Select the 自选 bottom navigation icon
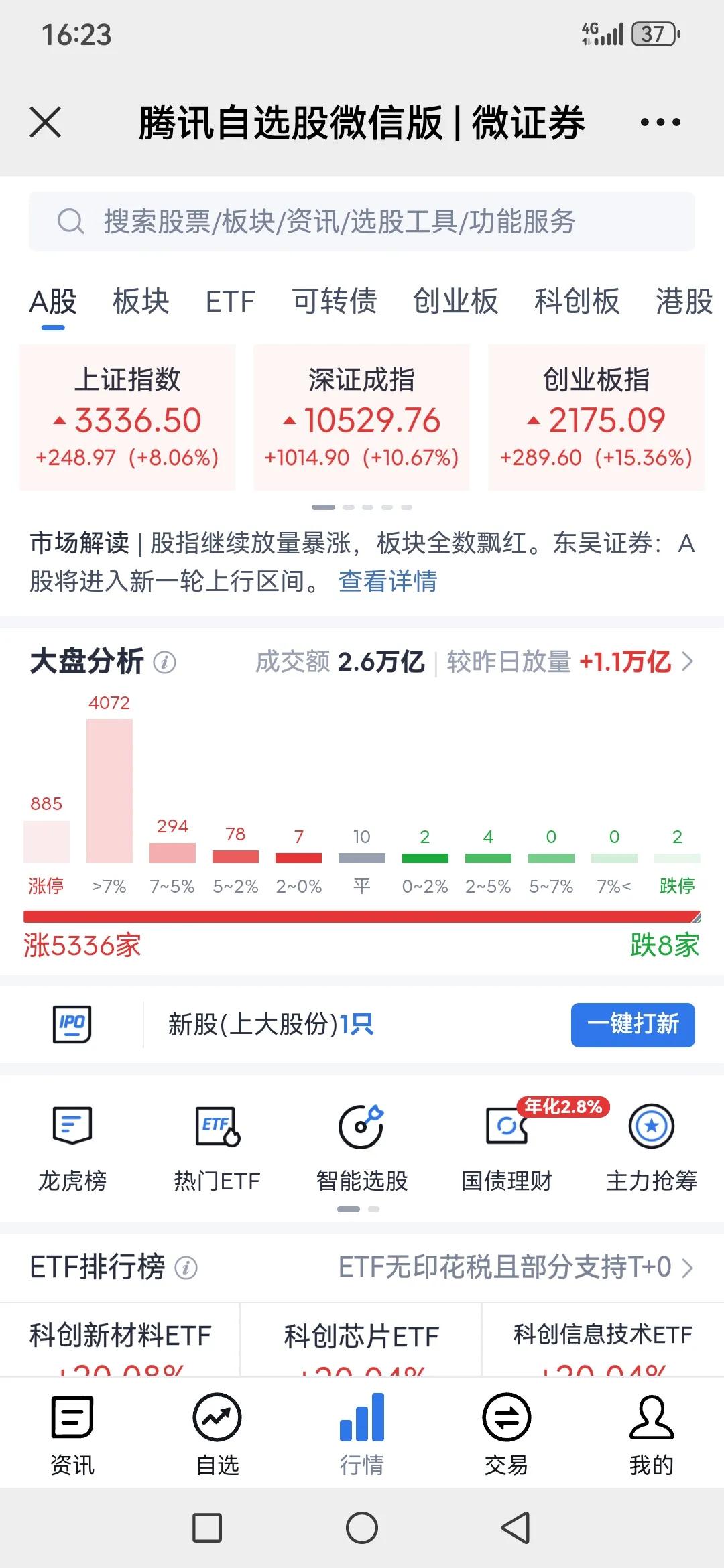The image size is (724, 1568). [x=217, y=1419]
